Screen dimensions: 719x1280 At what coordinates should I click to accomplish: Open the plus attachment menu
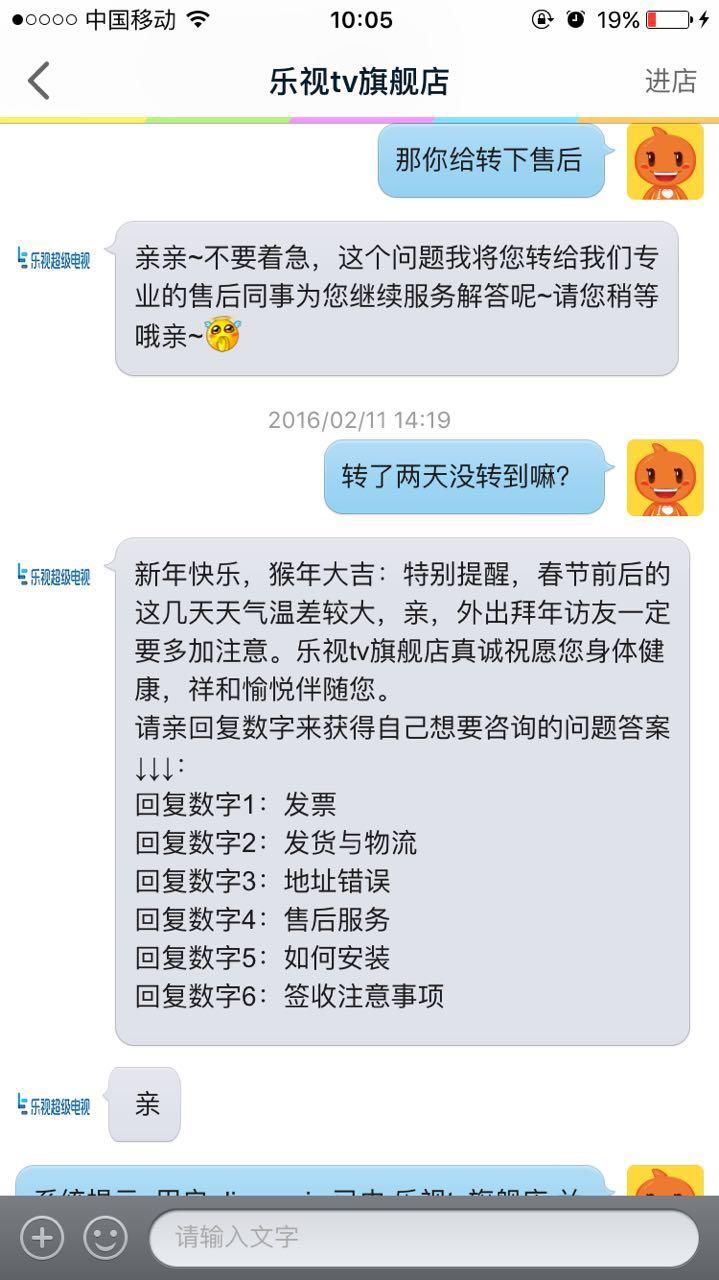(x=42, y=1238)
